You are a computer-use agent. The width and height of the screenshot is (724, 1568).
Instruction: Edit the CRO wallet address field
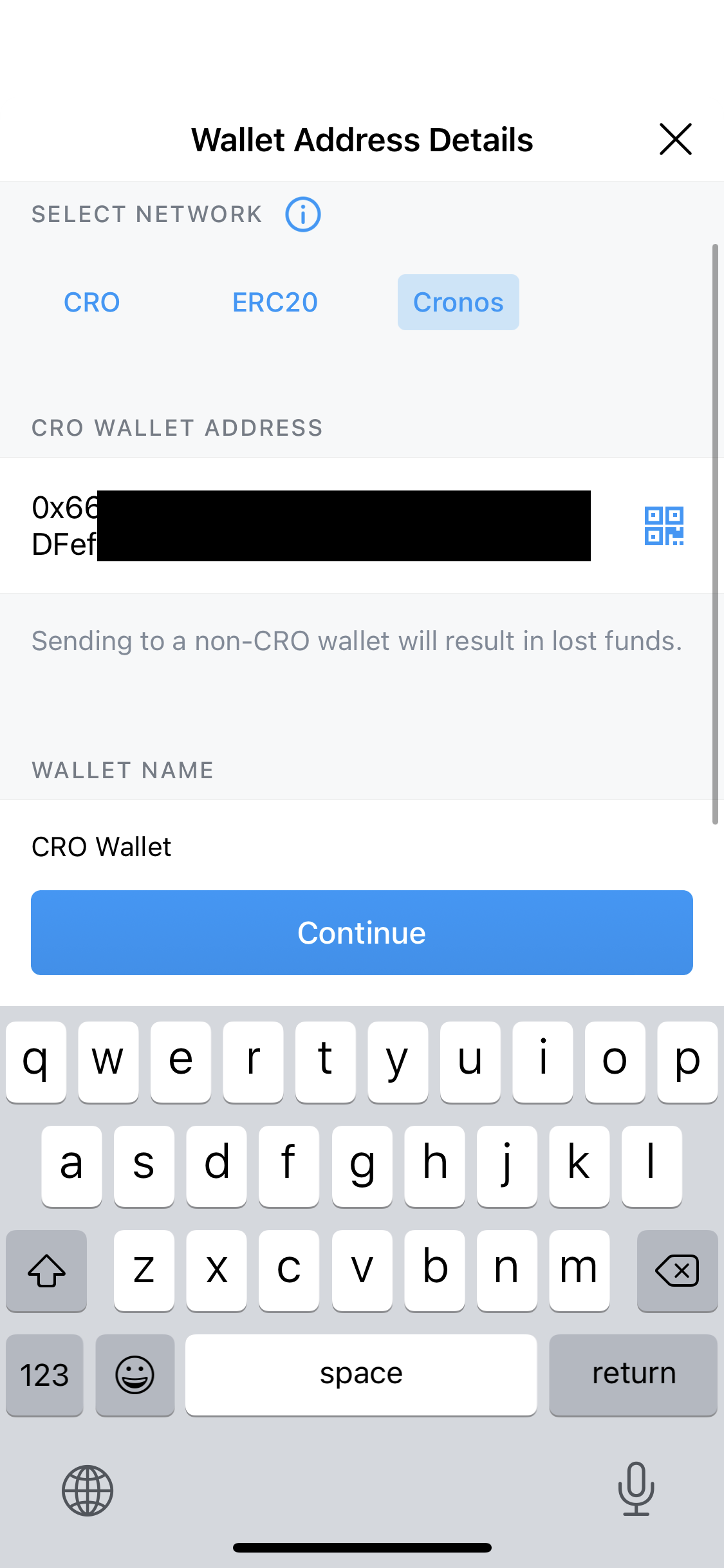tap(311, 526)
